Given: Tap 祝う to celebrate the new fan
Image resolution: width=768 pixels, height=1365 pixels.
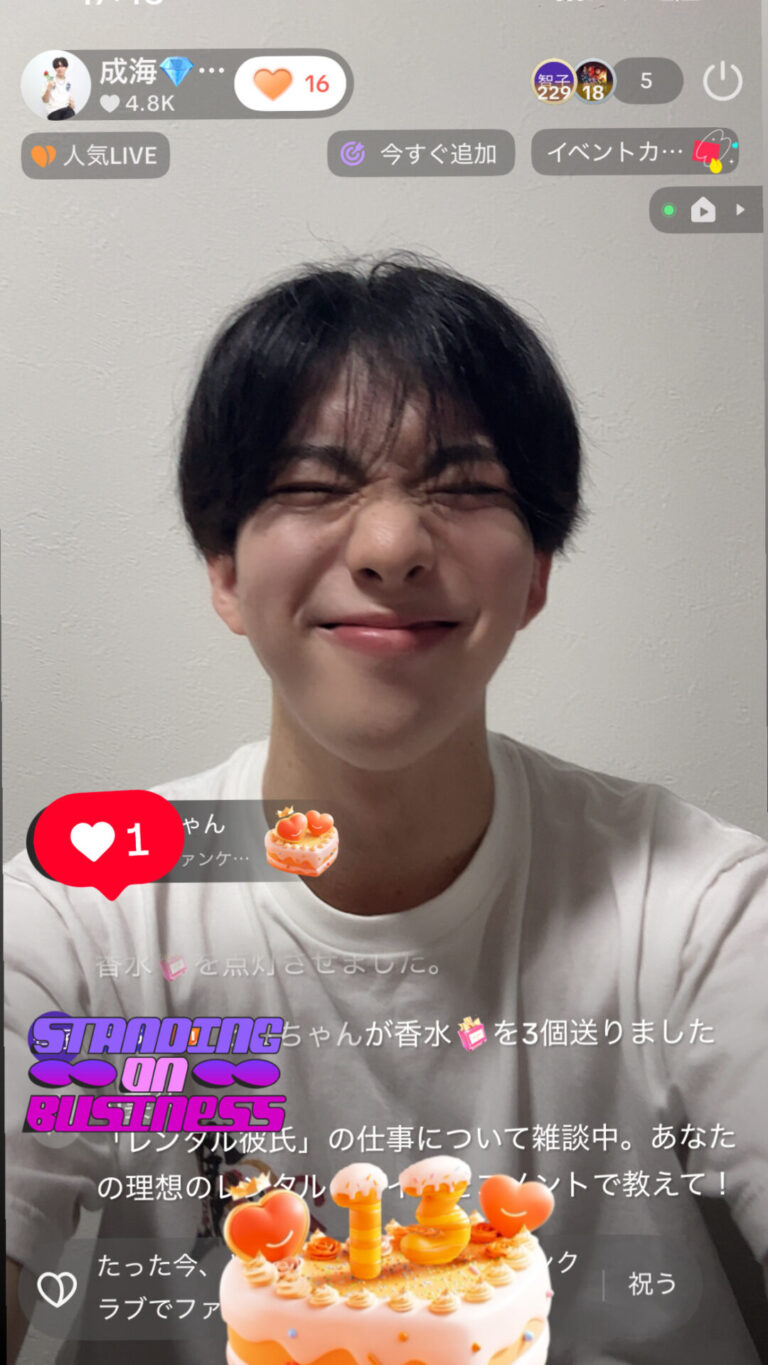Looking at the screenshot, I should coord(651,1284).
